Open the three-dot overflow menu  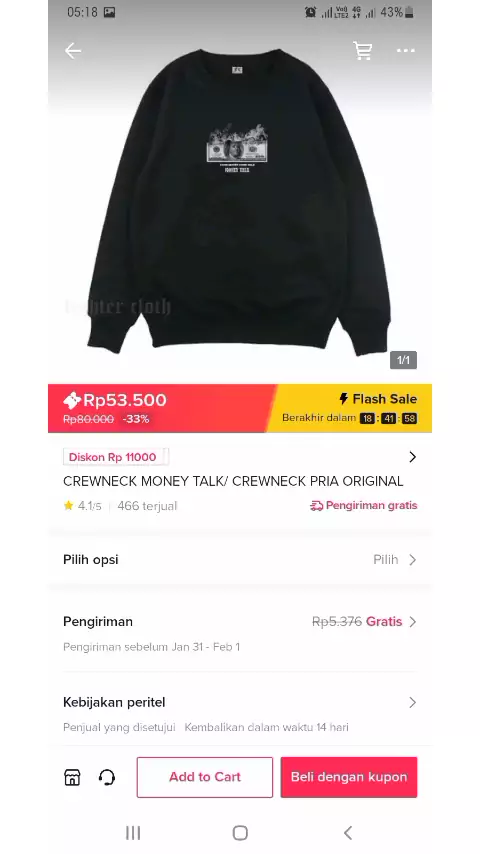point(405,51)
